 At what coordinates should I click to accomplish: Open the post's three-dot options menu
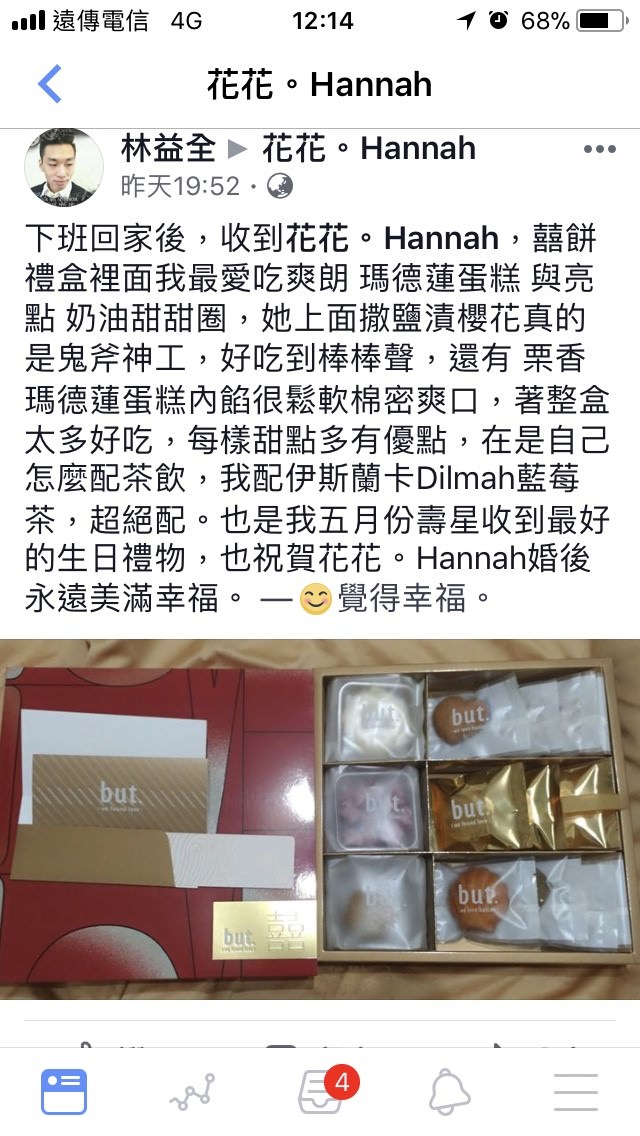pyautogui.click(x=599, y=149)
